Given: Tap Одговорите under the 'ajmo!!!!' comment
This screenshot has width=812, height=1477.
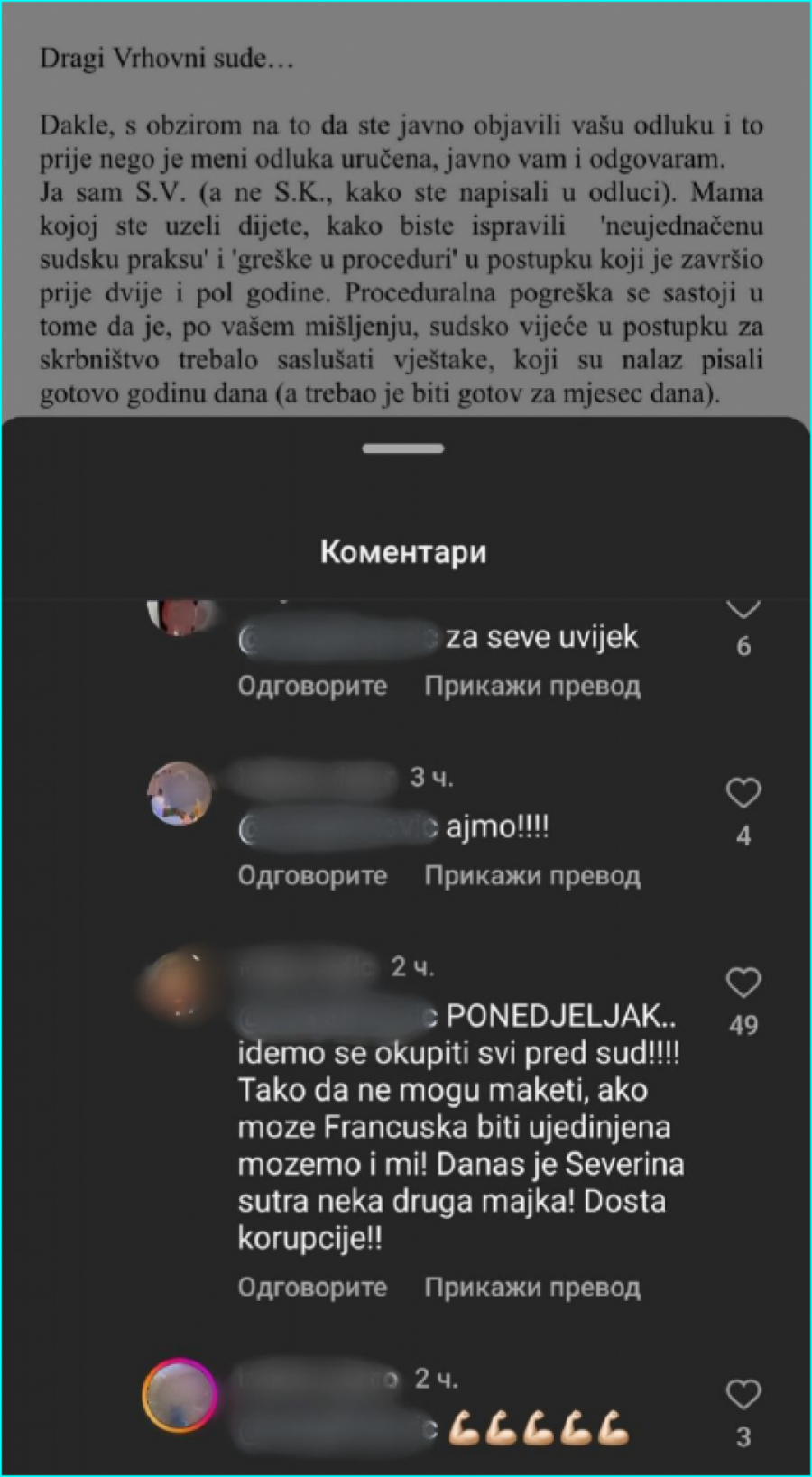Looking at the screenshot, I should (x=312, y=876).
